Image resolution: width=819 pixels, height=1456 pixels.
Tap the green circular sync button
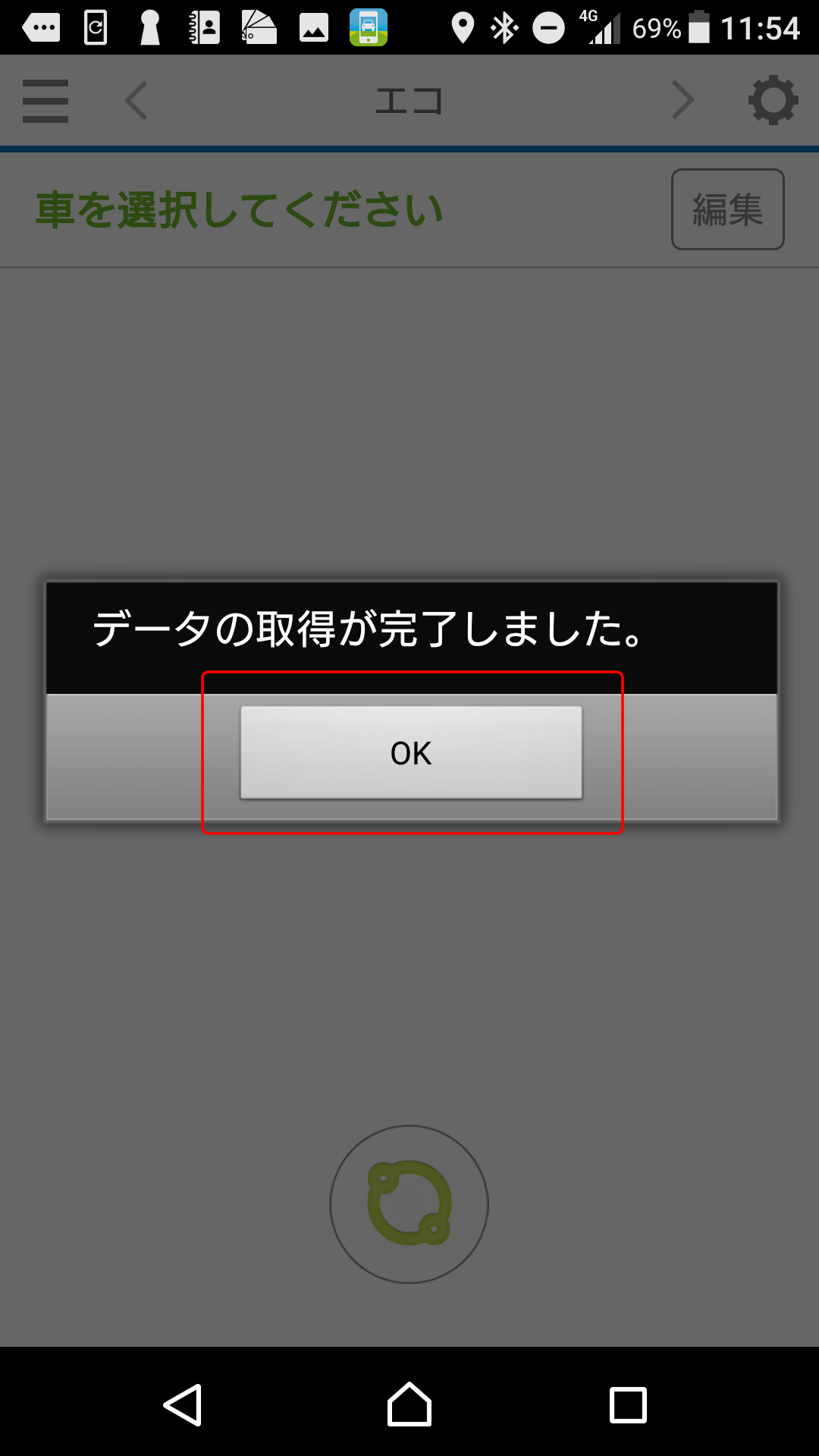tap(409, 1204)
